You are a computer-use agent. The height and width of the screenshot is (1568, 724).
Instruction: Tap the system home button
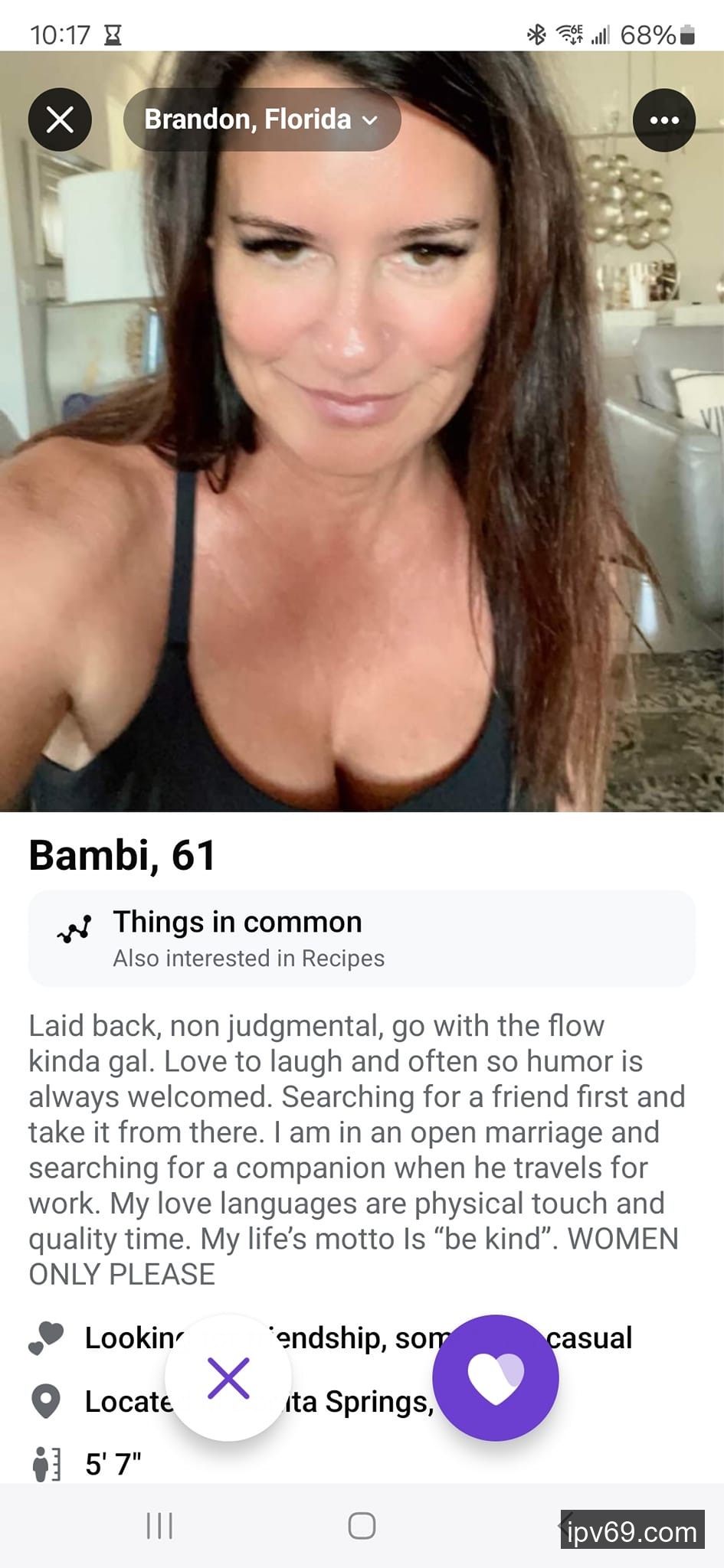point(362,1526)
